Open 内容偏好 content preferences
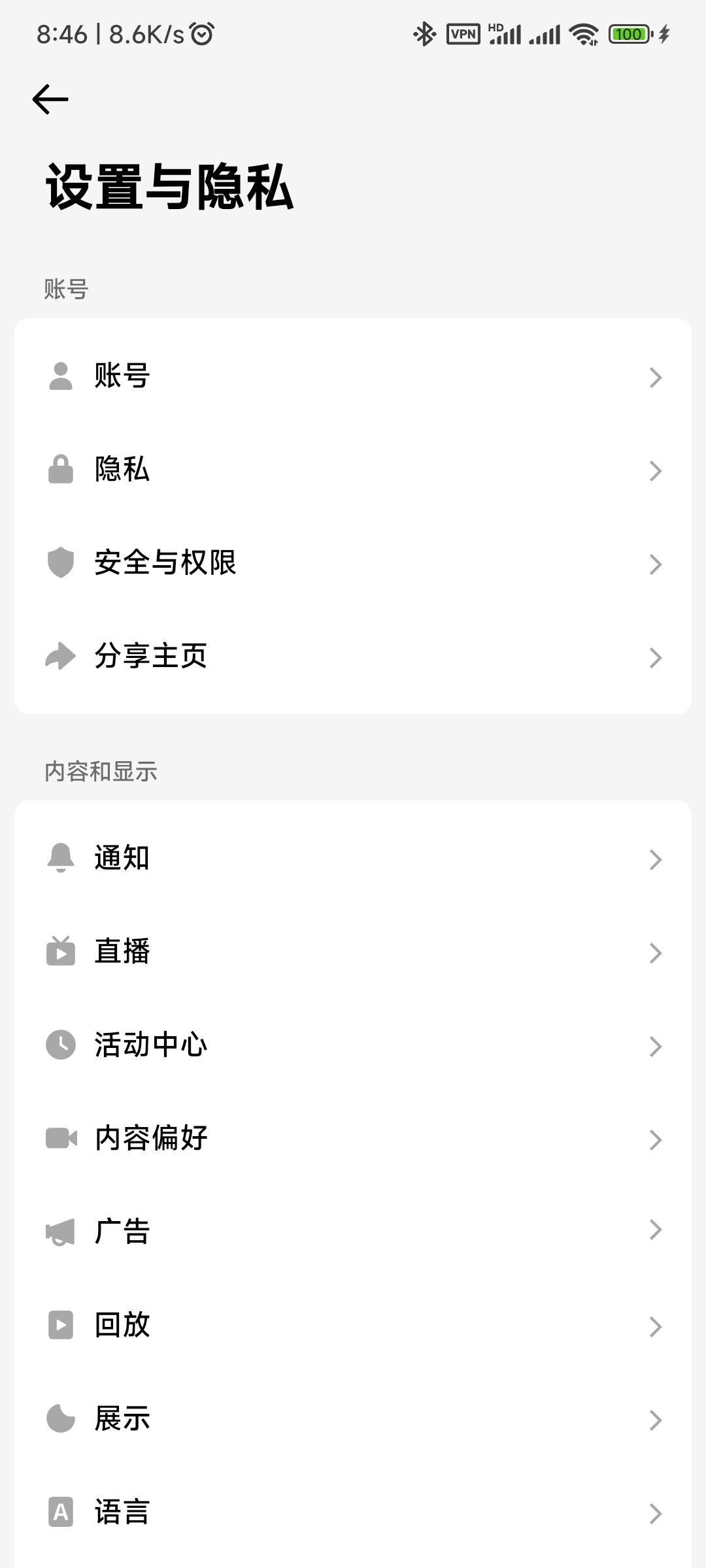The image size is (706, 1568). point(353,1139)
